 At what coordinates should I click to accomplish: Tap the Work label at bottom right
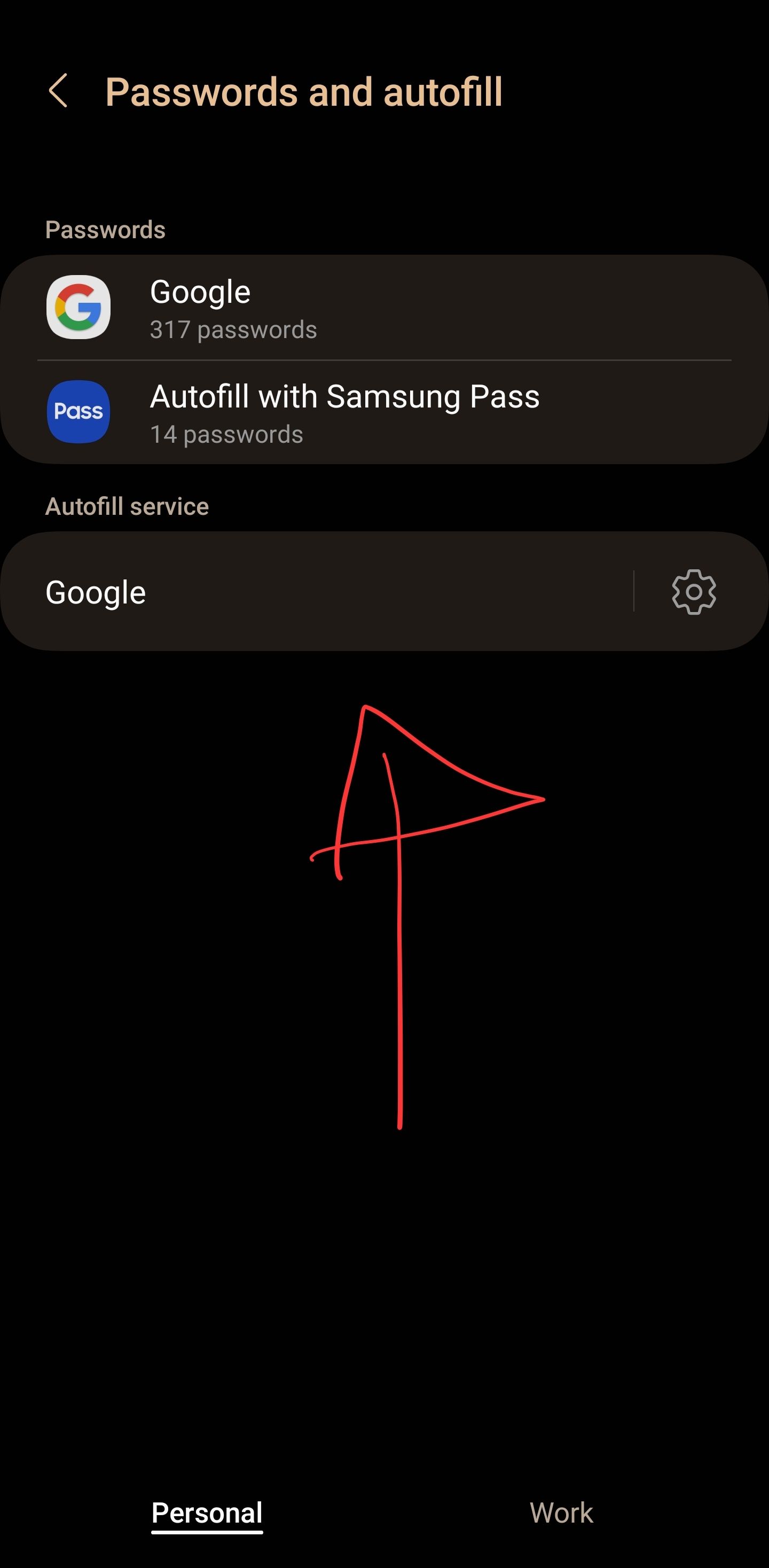[x=561, y=1512]
